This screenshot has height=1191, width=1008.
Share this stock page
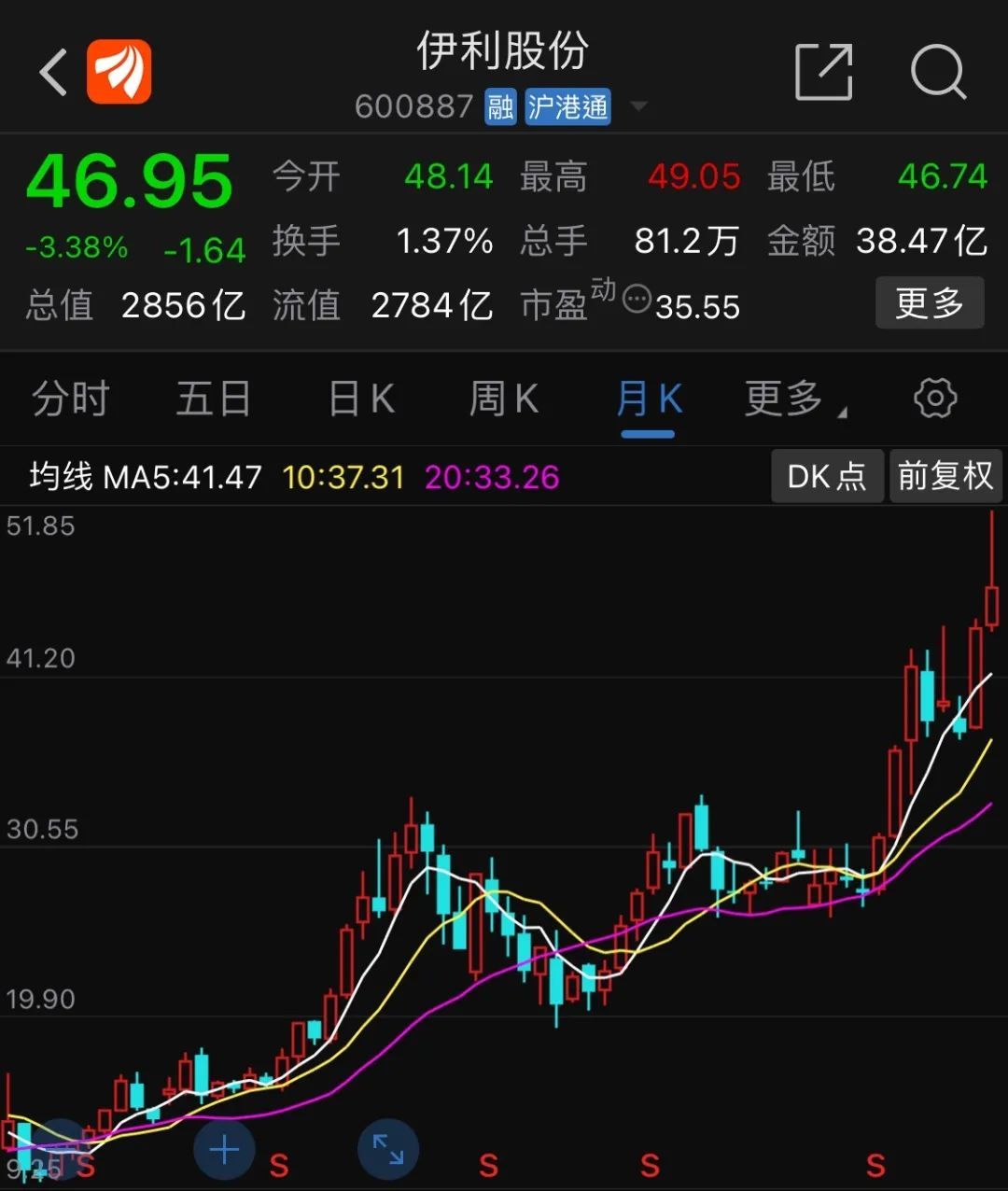pyautogui.click(x=823, y=72)
